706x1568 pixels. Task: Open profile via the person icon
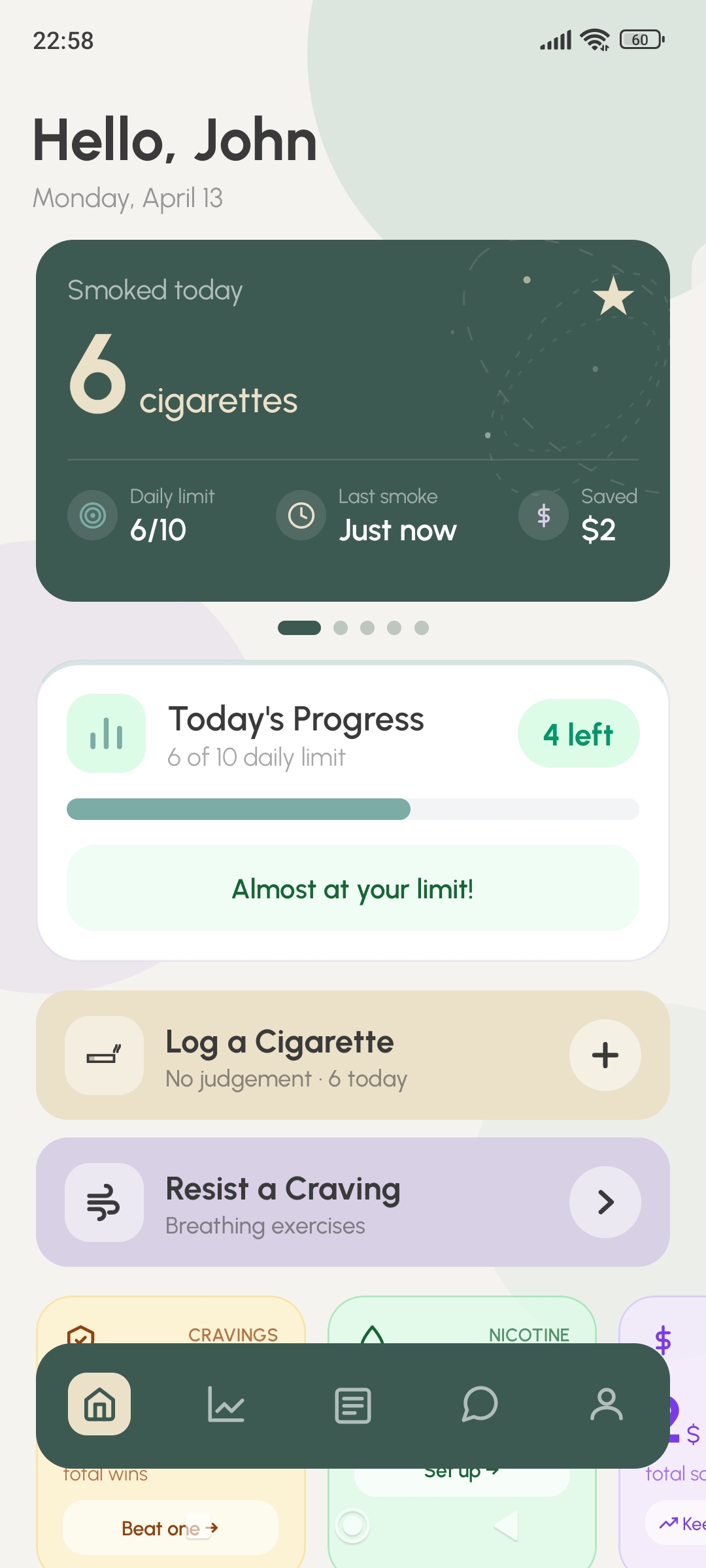pos(606,1406)
